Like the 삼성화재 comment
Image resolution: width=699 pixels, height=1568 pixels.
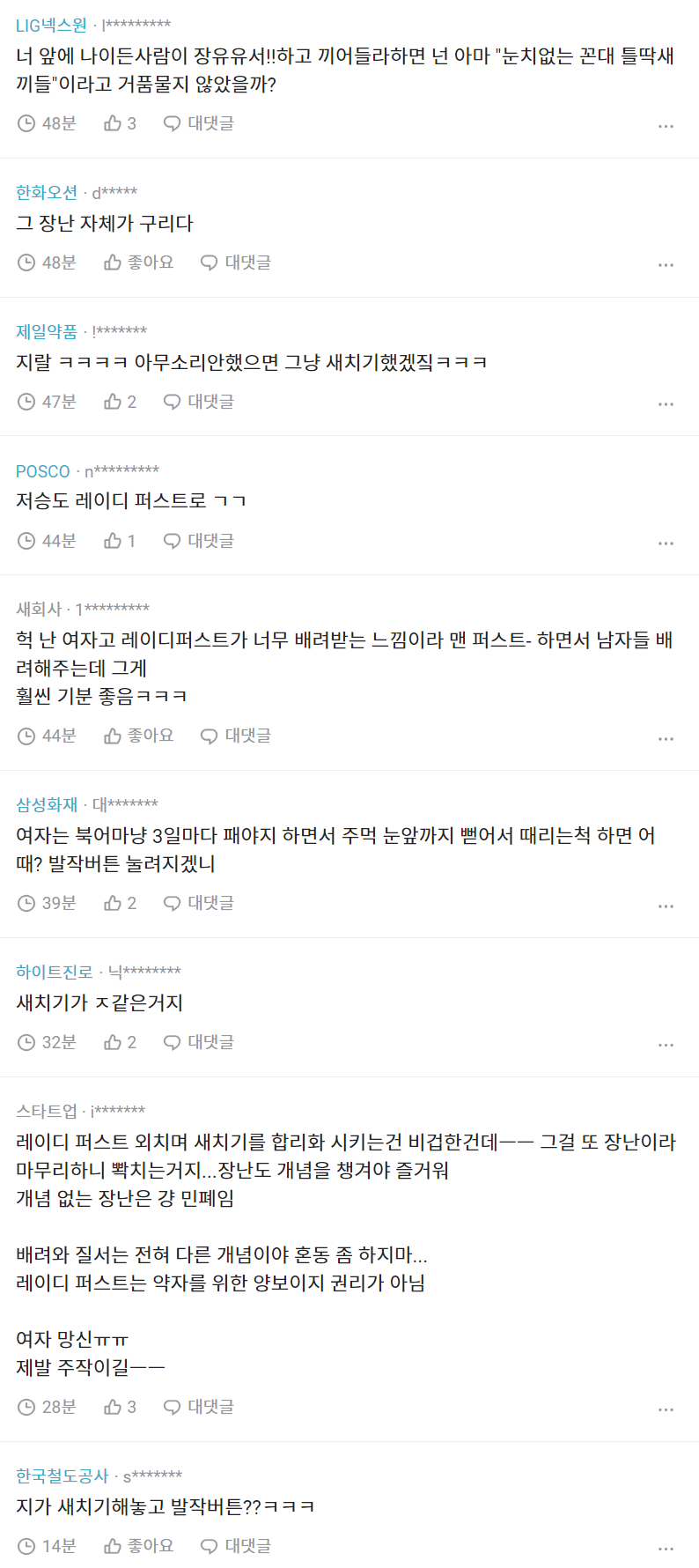click(120, 903)
